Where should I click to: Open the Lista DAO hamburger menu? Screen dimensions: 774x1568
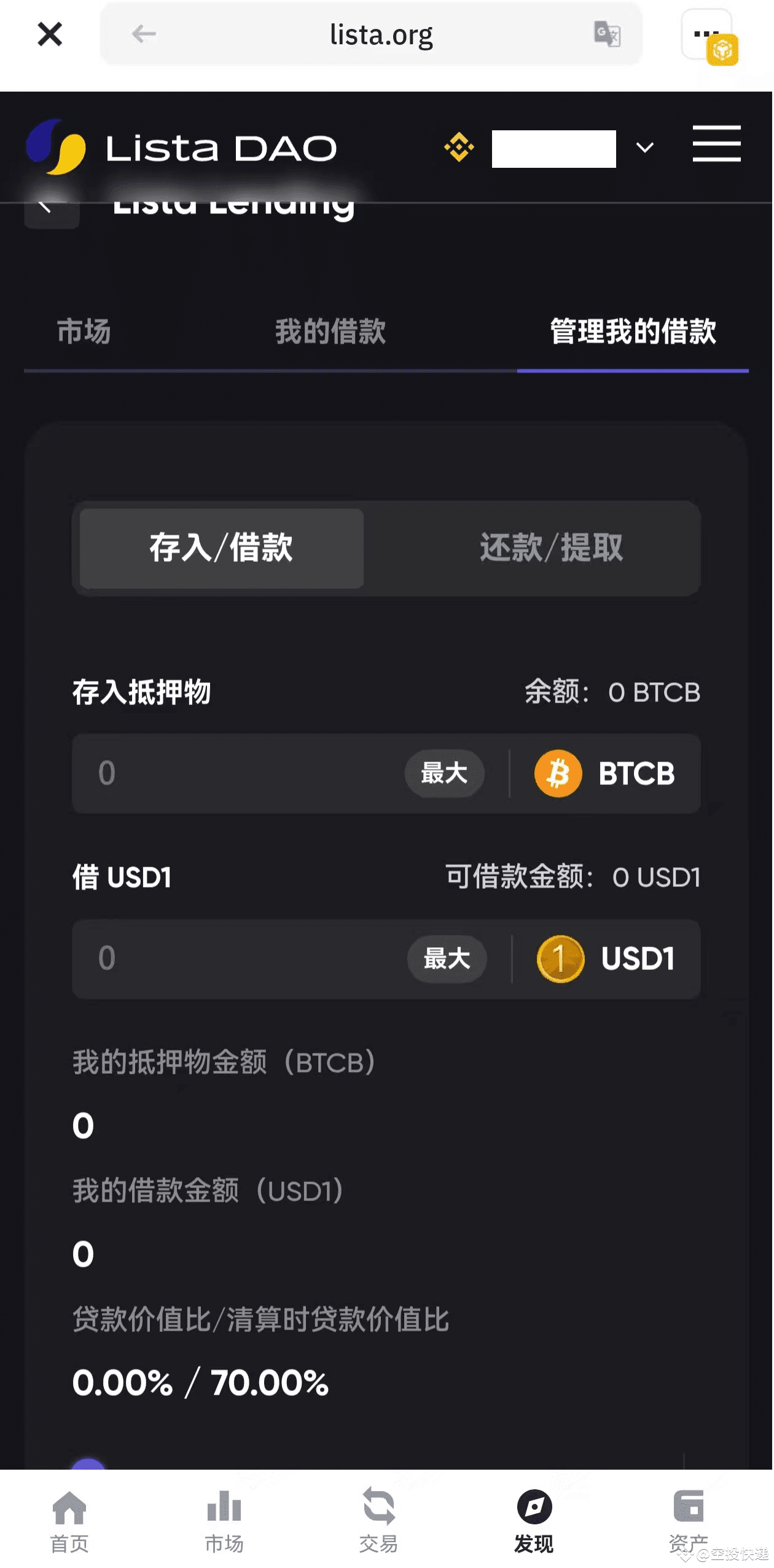pyautogui.click(x=717, y=144)
